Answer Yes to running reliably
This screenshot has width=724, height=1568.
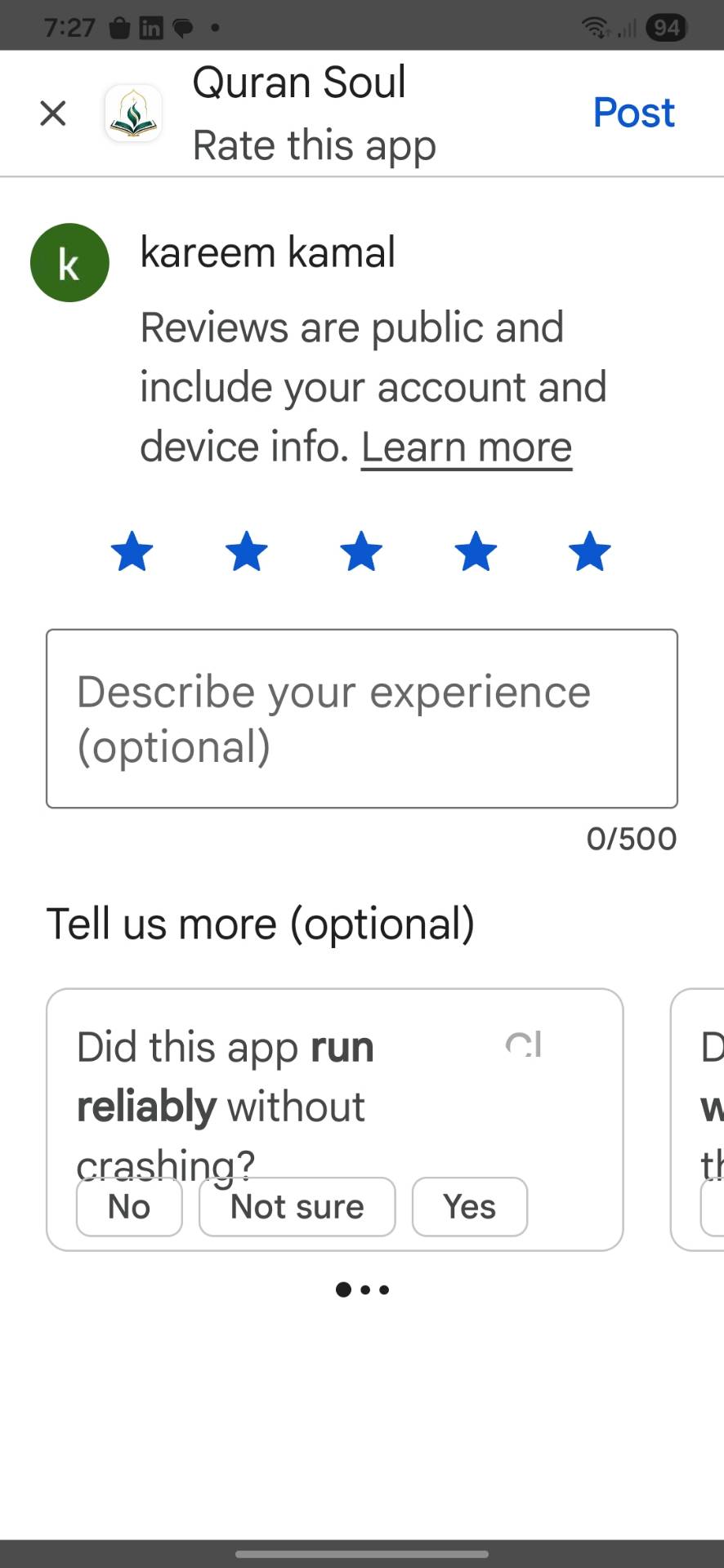470,1206
